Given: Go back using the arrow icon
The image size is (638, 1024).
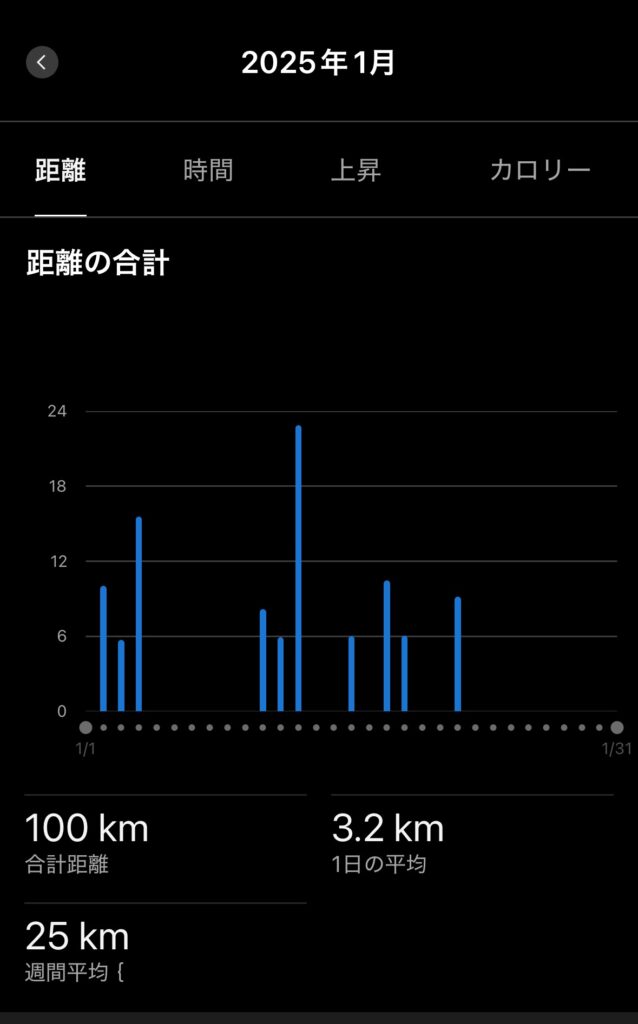Looking at the screenshot, I should 42,62.
